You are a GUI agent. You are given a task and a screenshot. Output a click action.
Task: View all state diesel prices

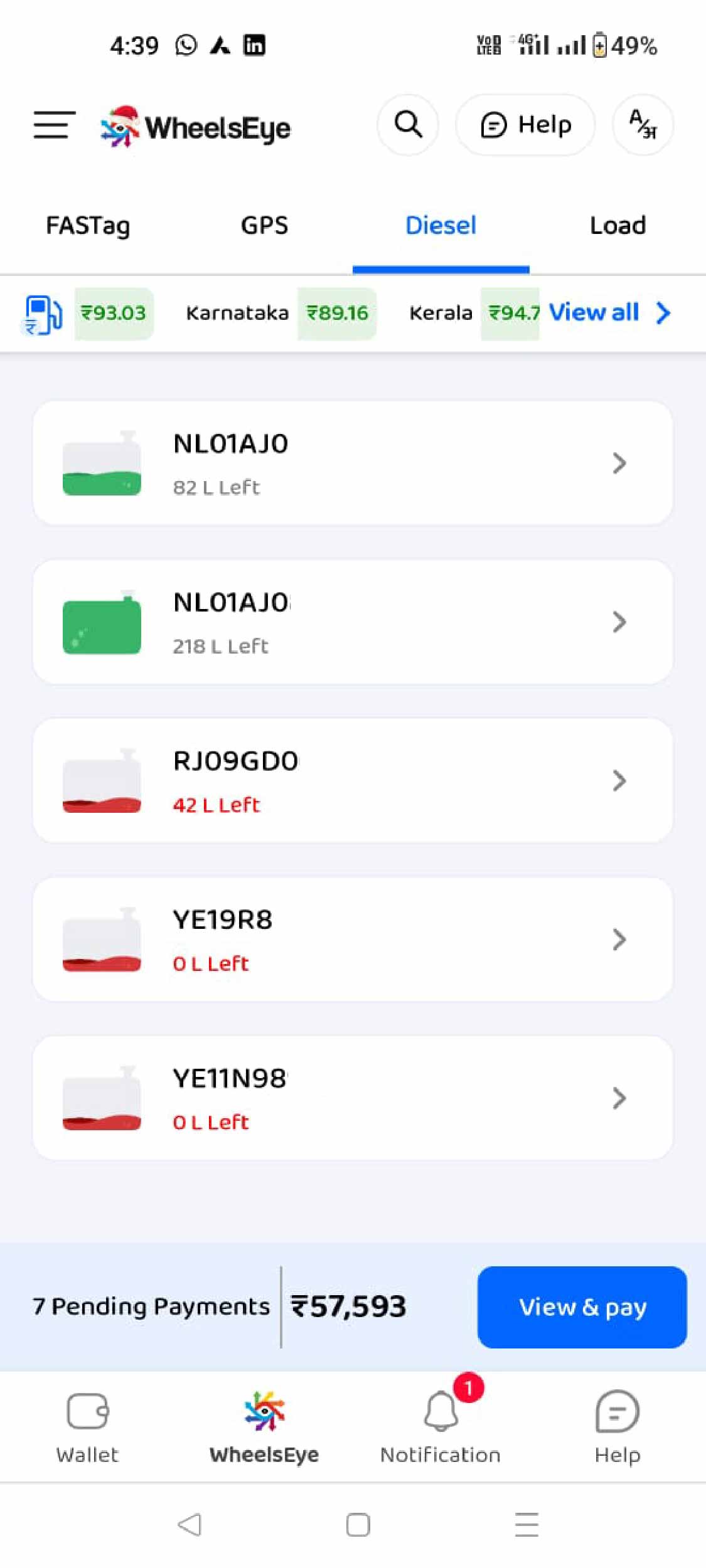click(609, 312)
